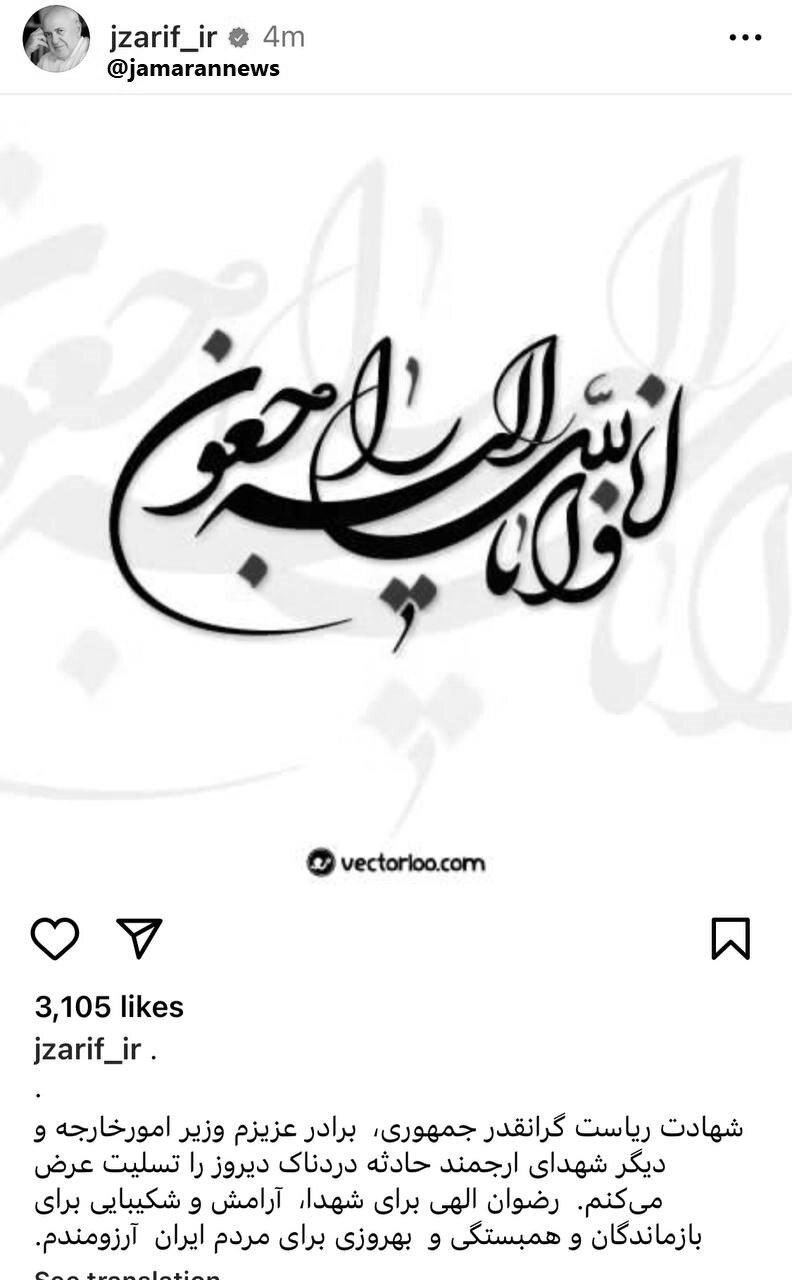
Task: Bookmark this post
Action: coord(730,938)
